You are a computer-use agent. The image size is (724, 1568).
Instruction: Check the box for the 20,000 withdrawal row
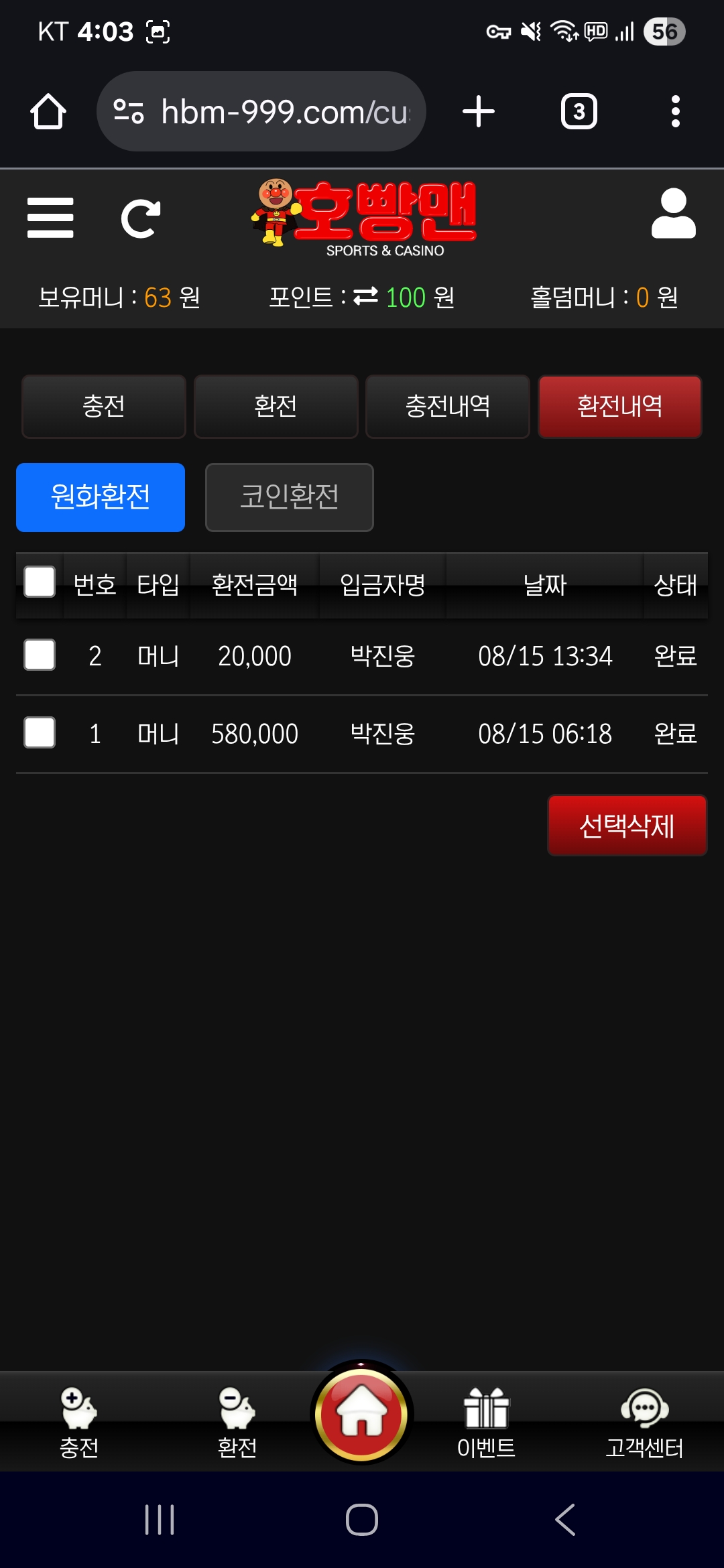coord(40,655)
